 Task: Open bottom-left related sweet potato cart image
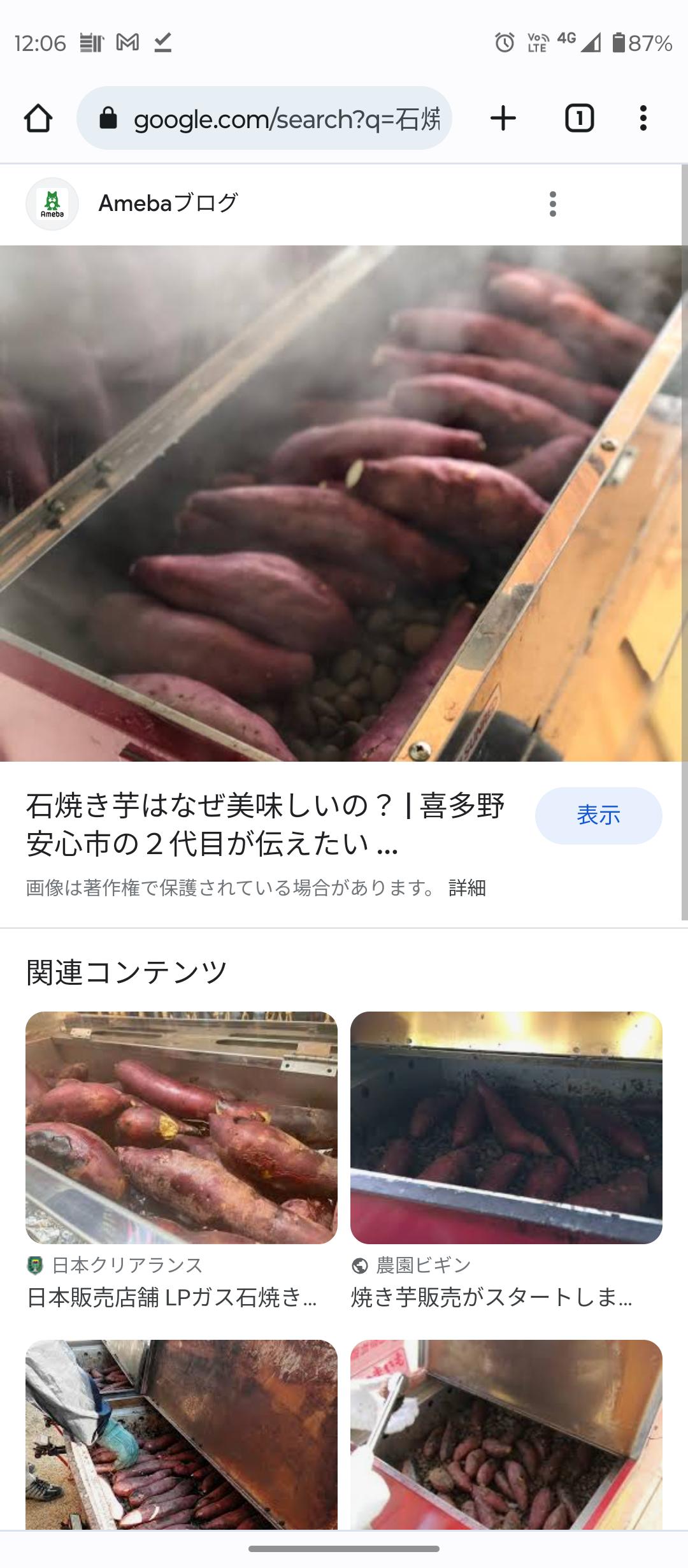click(182, 1434)
